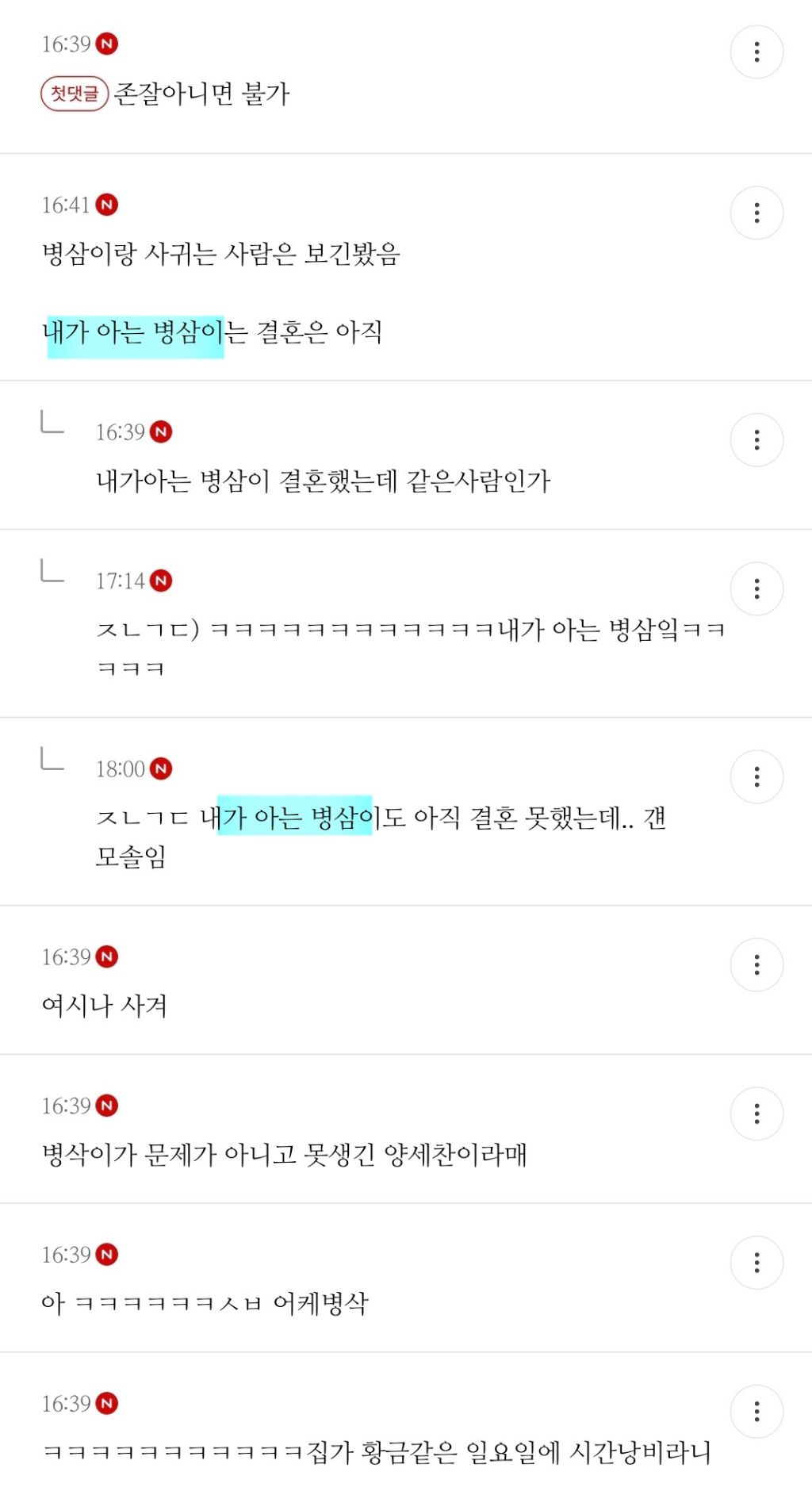Open overflow menu for the 18:00 reply
The image size is (812, 1495).
756,777
